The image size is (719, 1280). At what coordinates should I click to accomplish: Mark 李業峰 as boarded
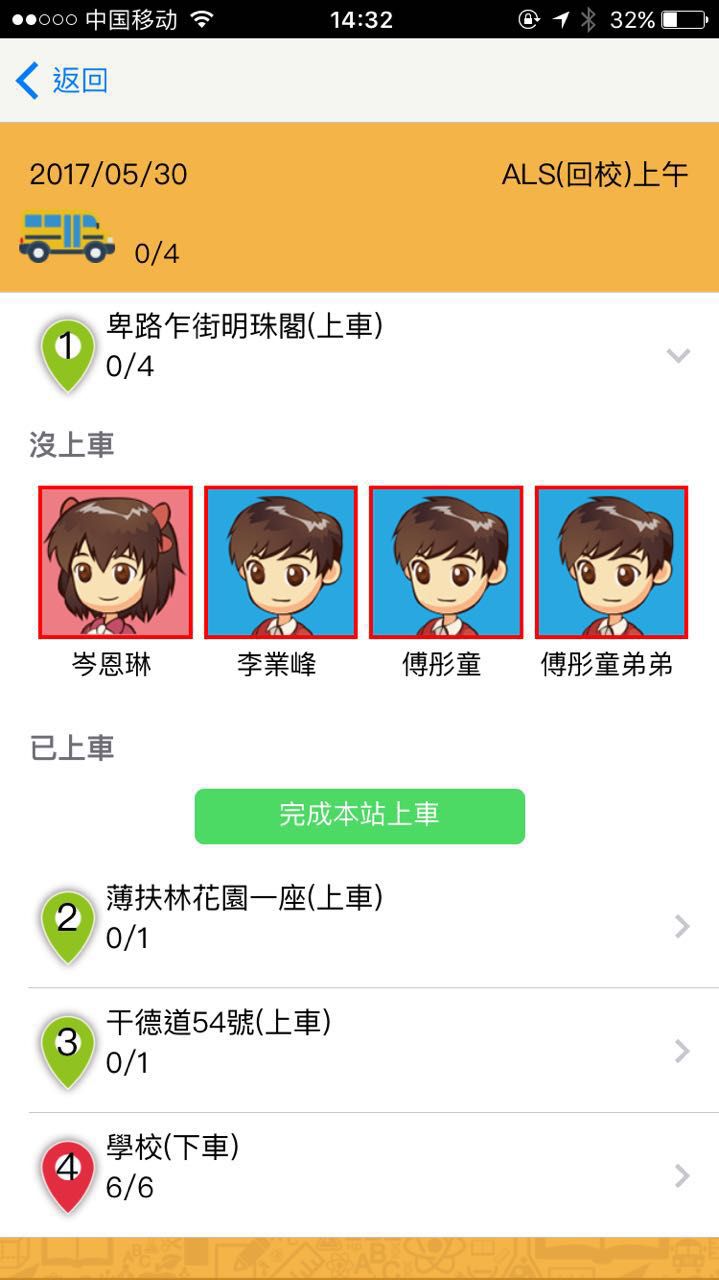[280, 562]
